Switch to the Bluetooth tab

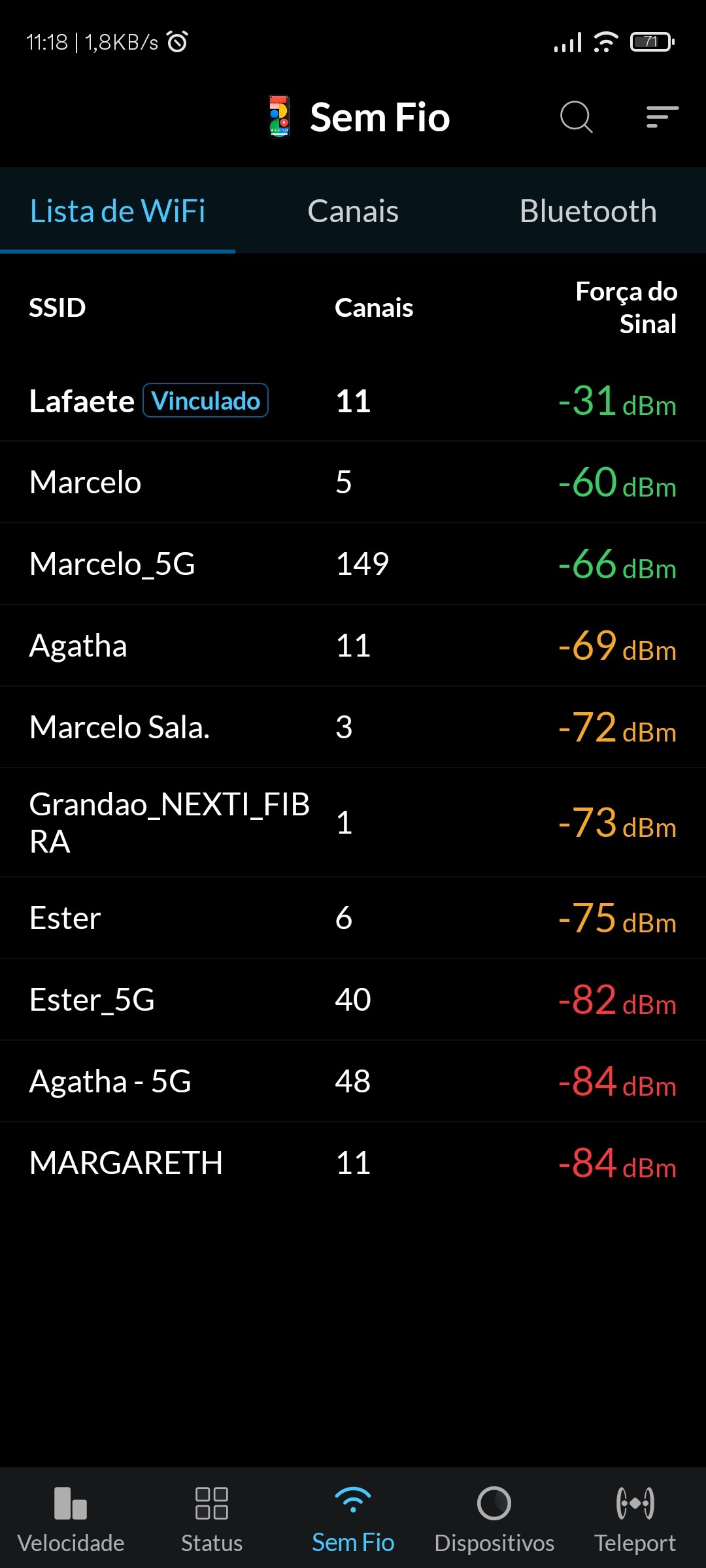(x=588, y=211)
